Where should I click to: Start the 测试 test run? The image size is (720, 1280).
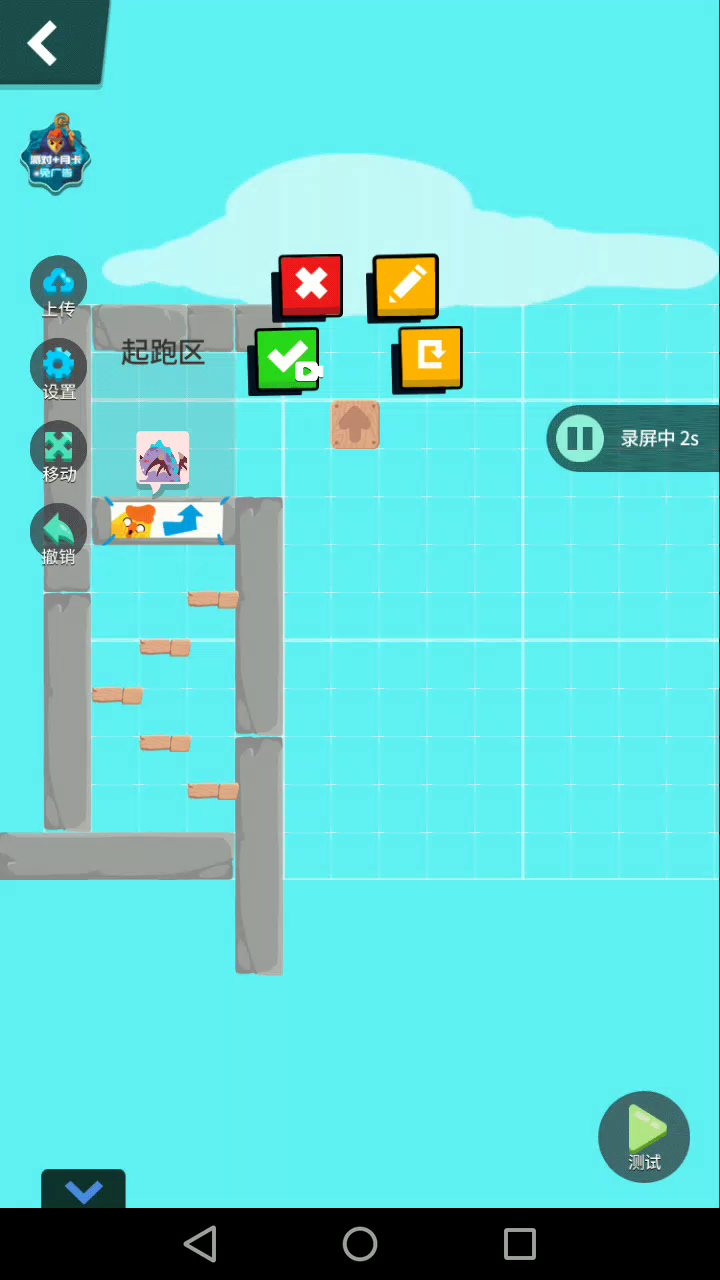(644, 1137)
